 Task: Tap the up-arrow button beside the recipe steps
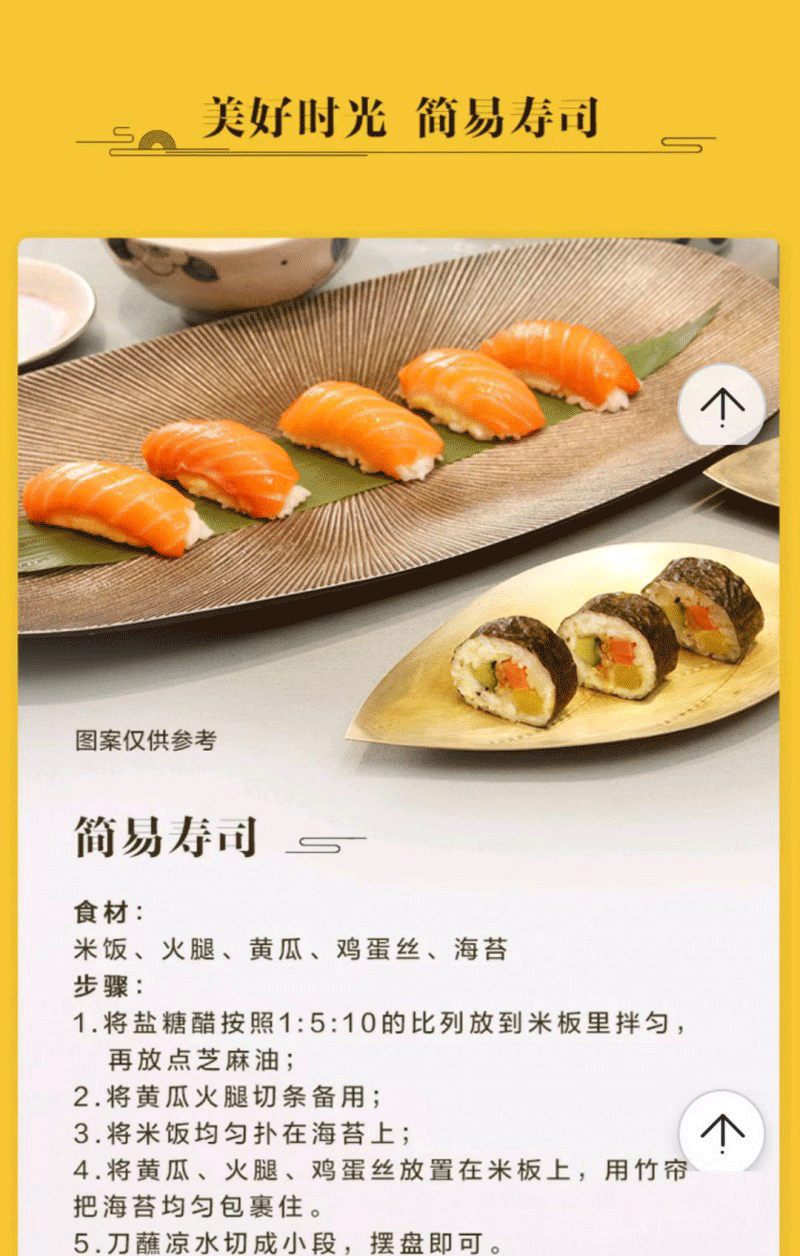click(x=722, y=1131)
